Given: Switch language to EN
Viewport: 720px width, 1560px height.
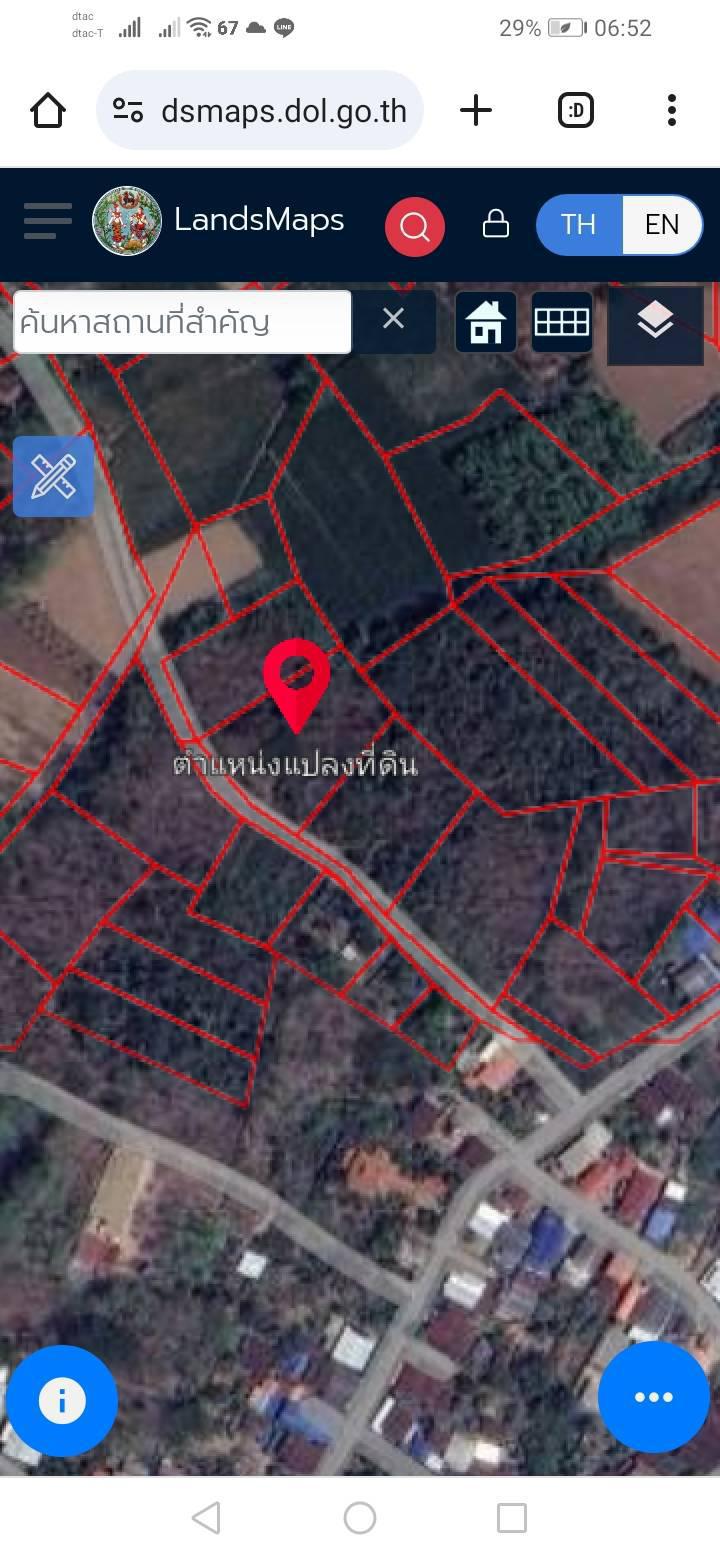Looking at the screenshot, I should [662, 224].
